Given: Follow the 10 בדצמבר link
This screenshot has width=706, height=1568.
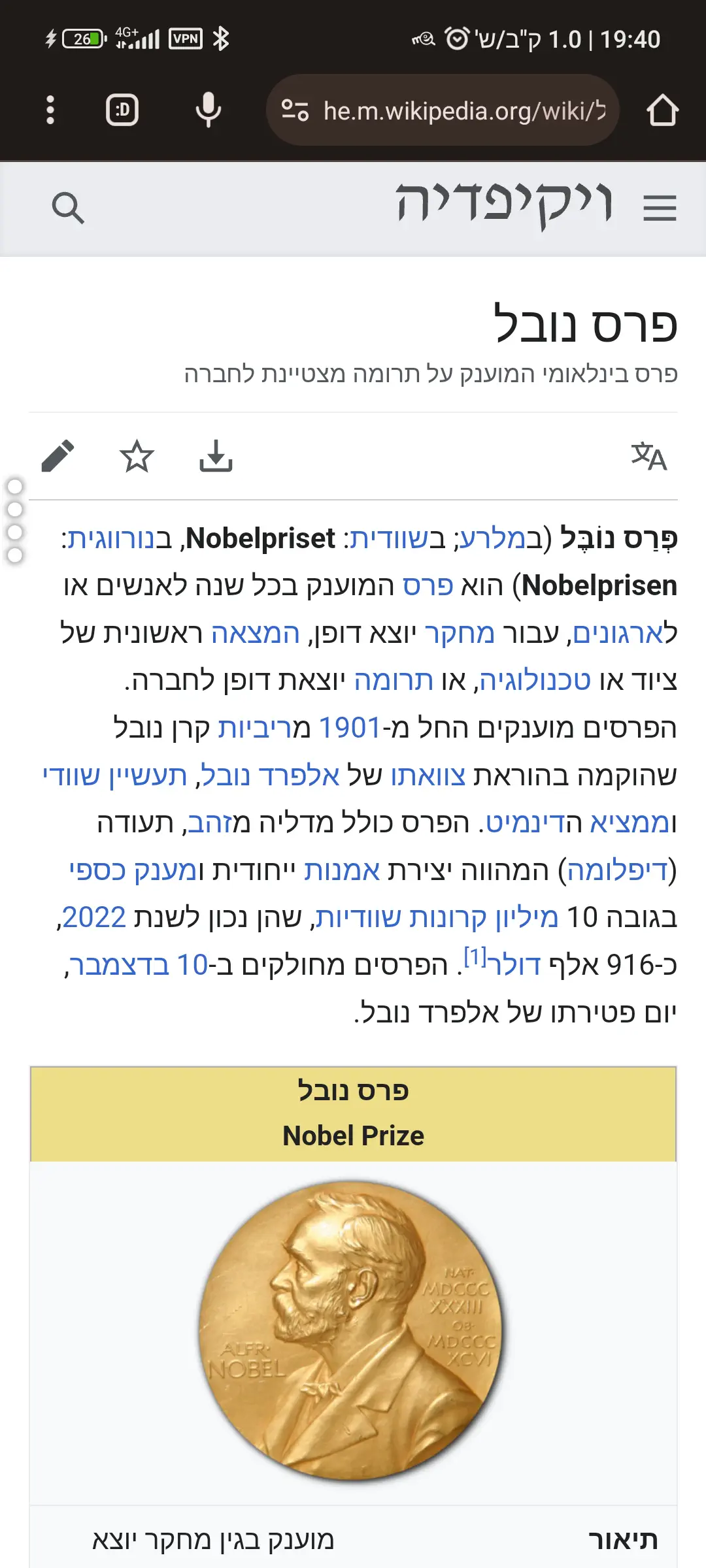Looking at the screenshot, I should [x=139, y=965].
